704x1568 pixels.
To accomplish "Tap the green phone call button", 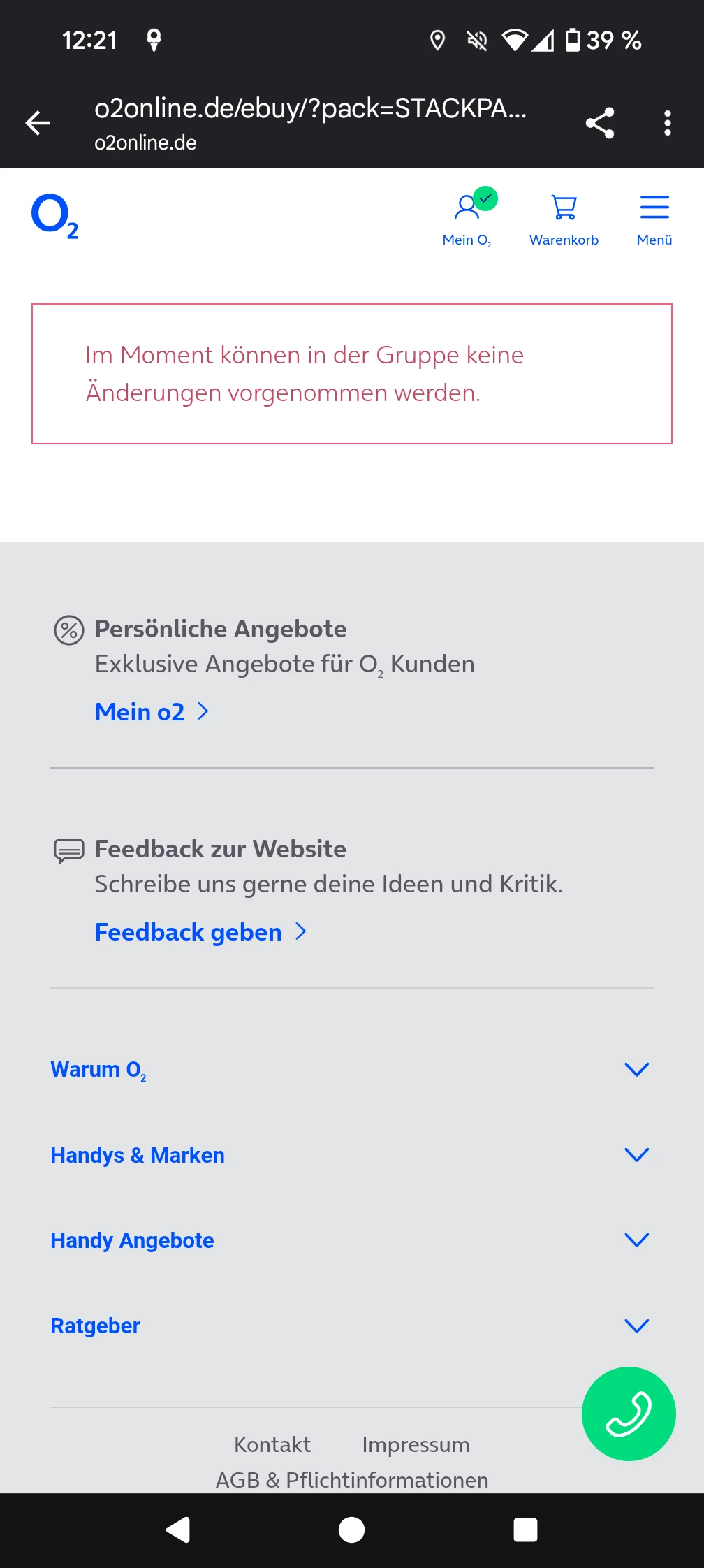I will pos(629,1414).
